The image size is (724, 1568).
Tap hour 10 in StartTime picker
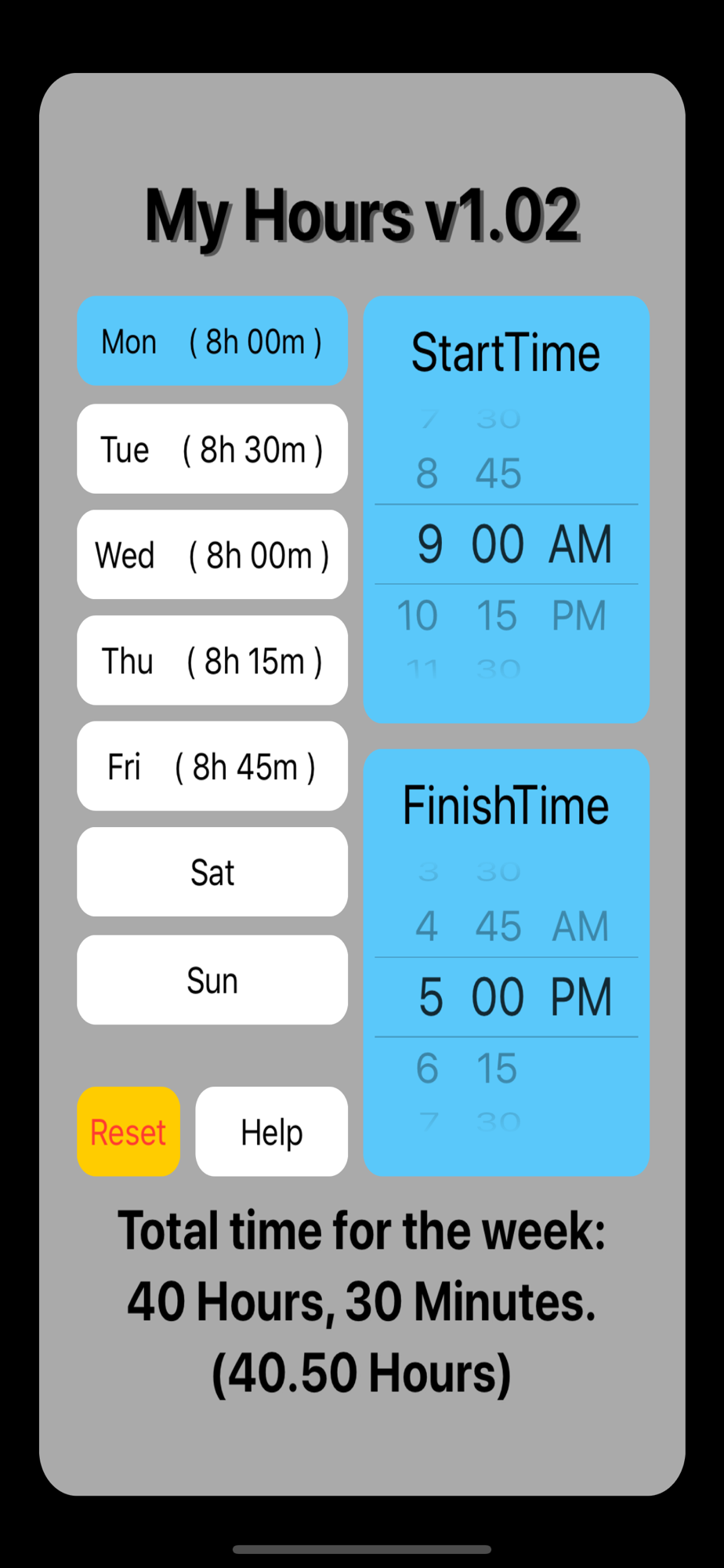coord(418,615)
